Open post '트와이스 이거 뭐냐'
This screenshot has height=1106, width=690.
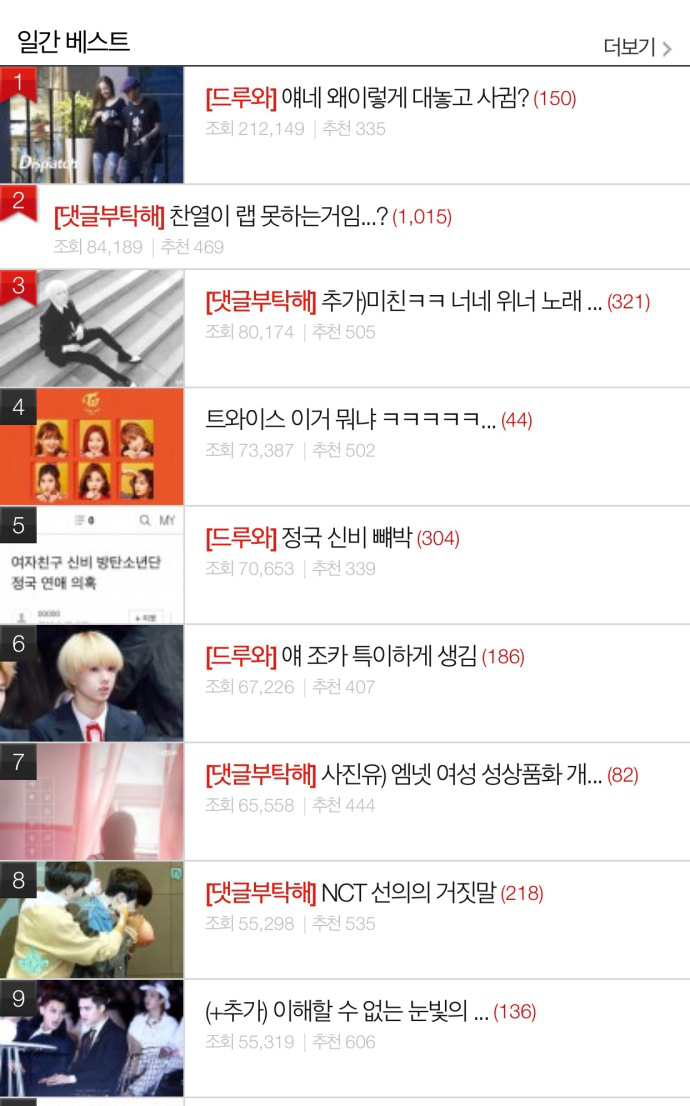click(350, 420)
